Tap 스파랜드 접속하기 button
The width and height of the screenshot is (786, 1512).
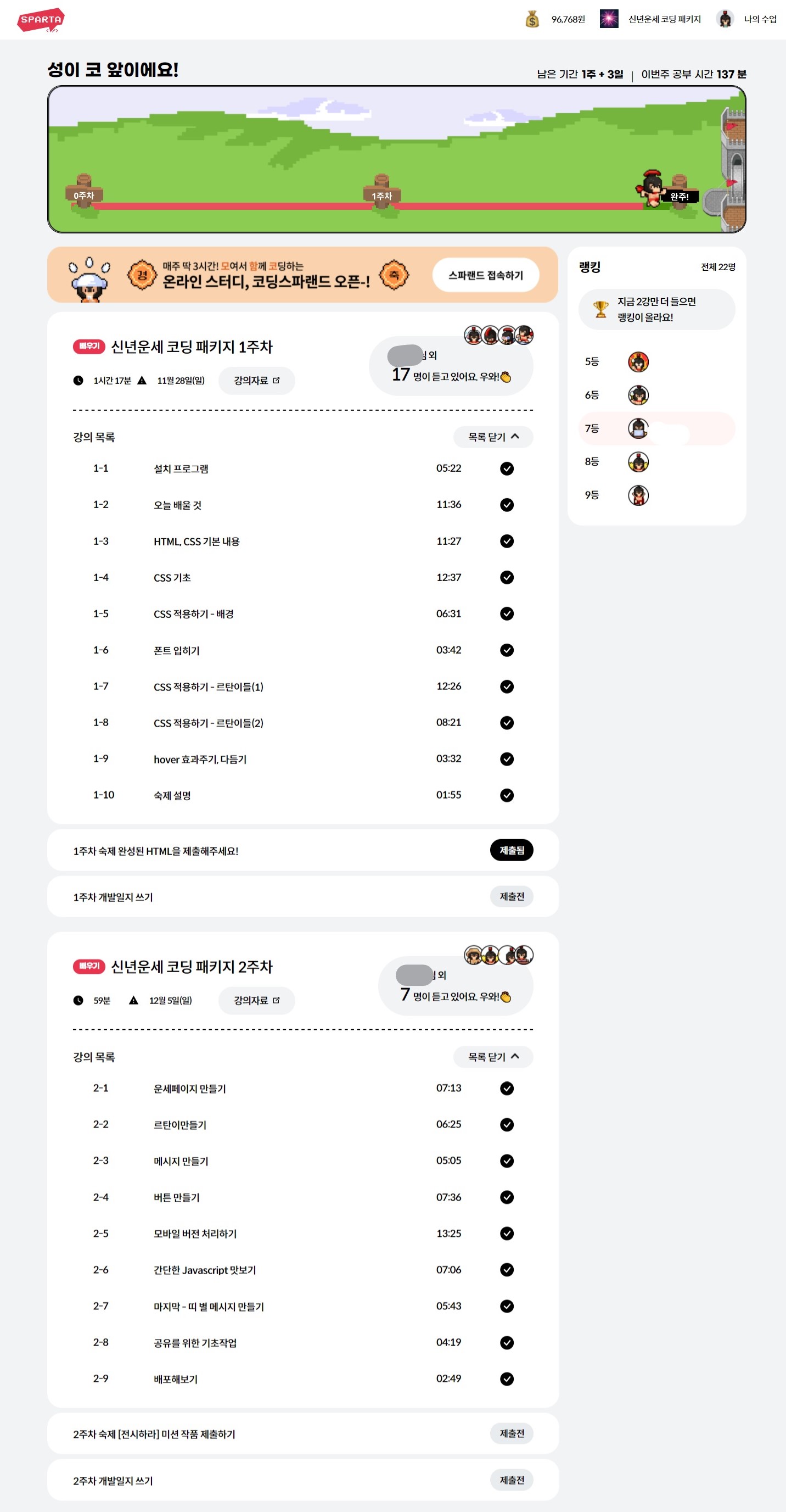point(485,275)
